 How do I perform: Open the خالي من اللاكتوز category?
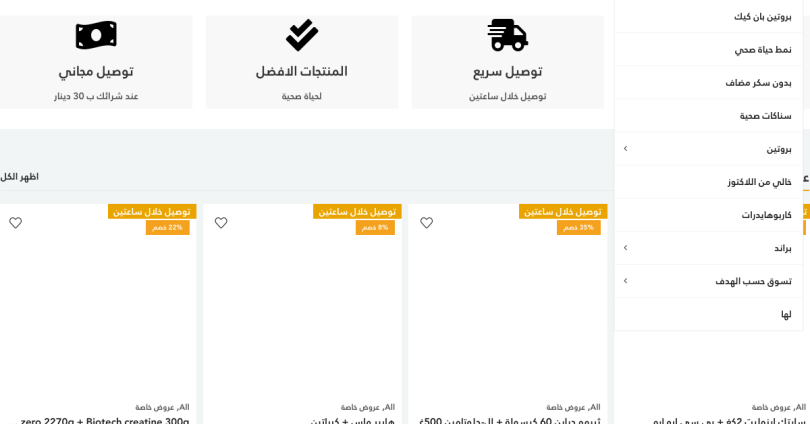coord(759,181)
